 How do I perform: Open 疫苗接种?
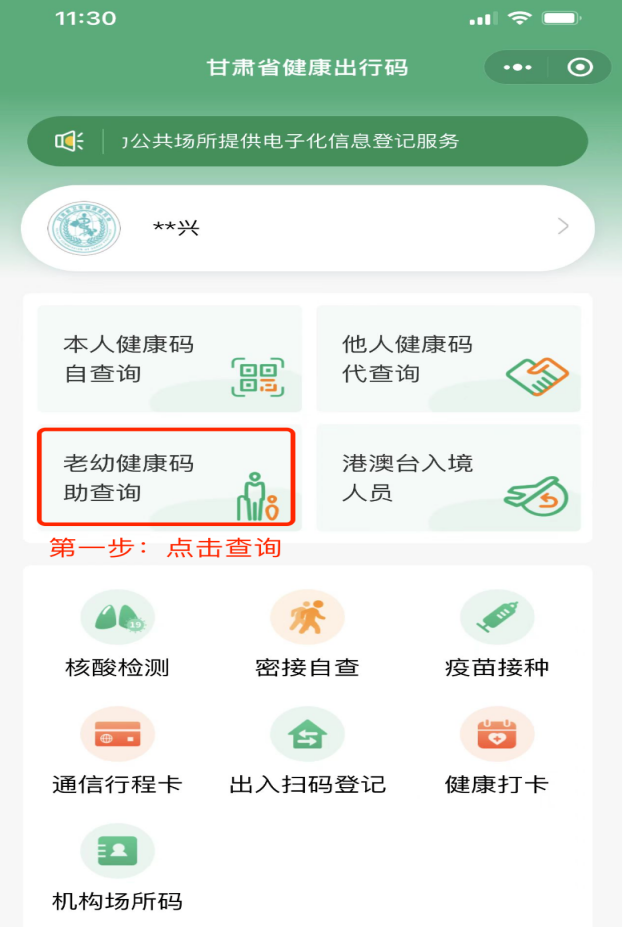pyautogui.click(x=497, y=634)
